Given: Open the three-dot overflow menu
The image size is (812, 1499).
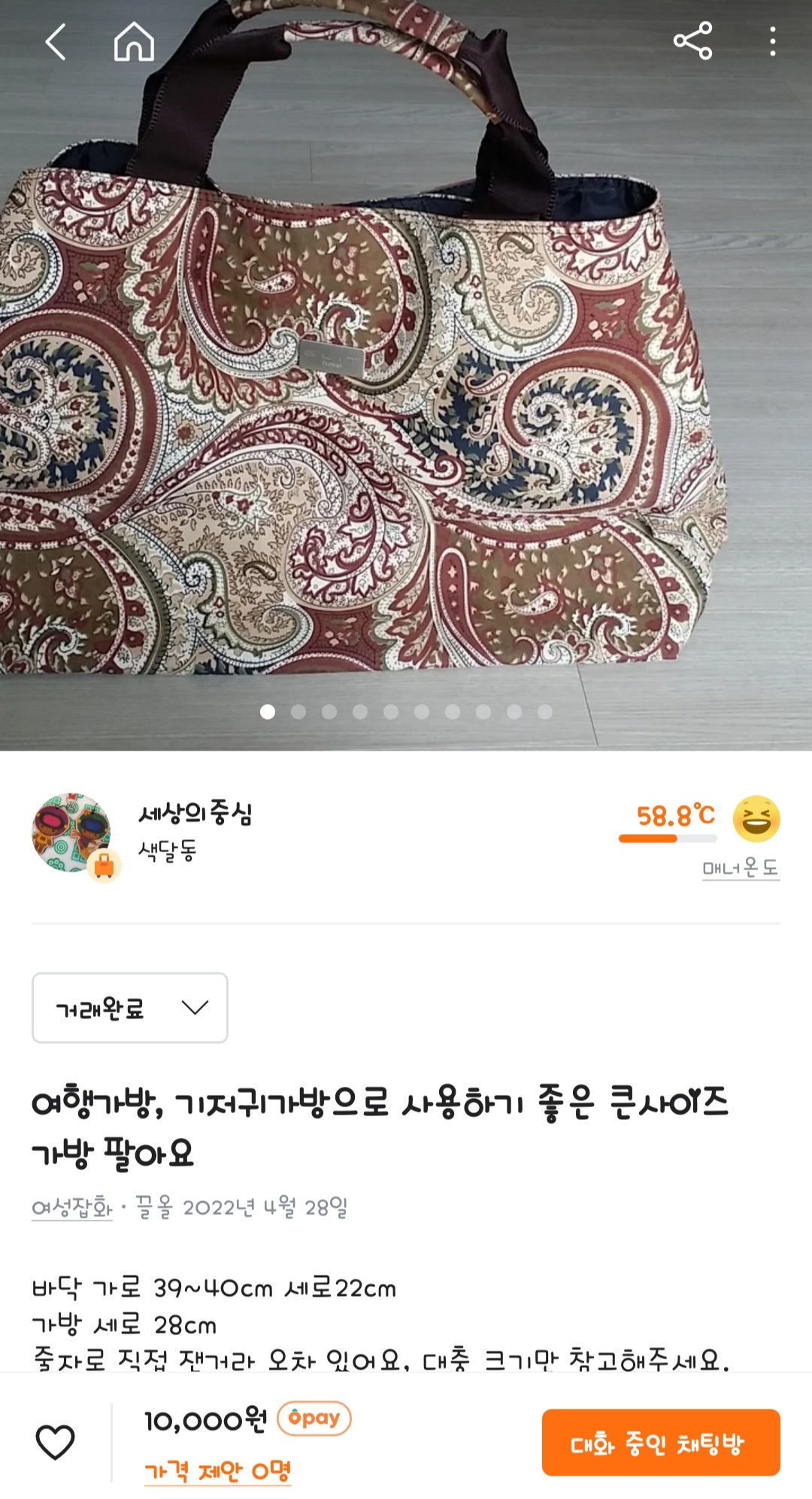Looking at the screenshot, I should pos(772,41).
